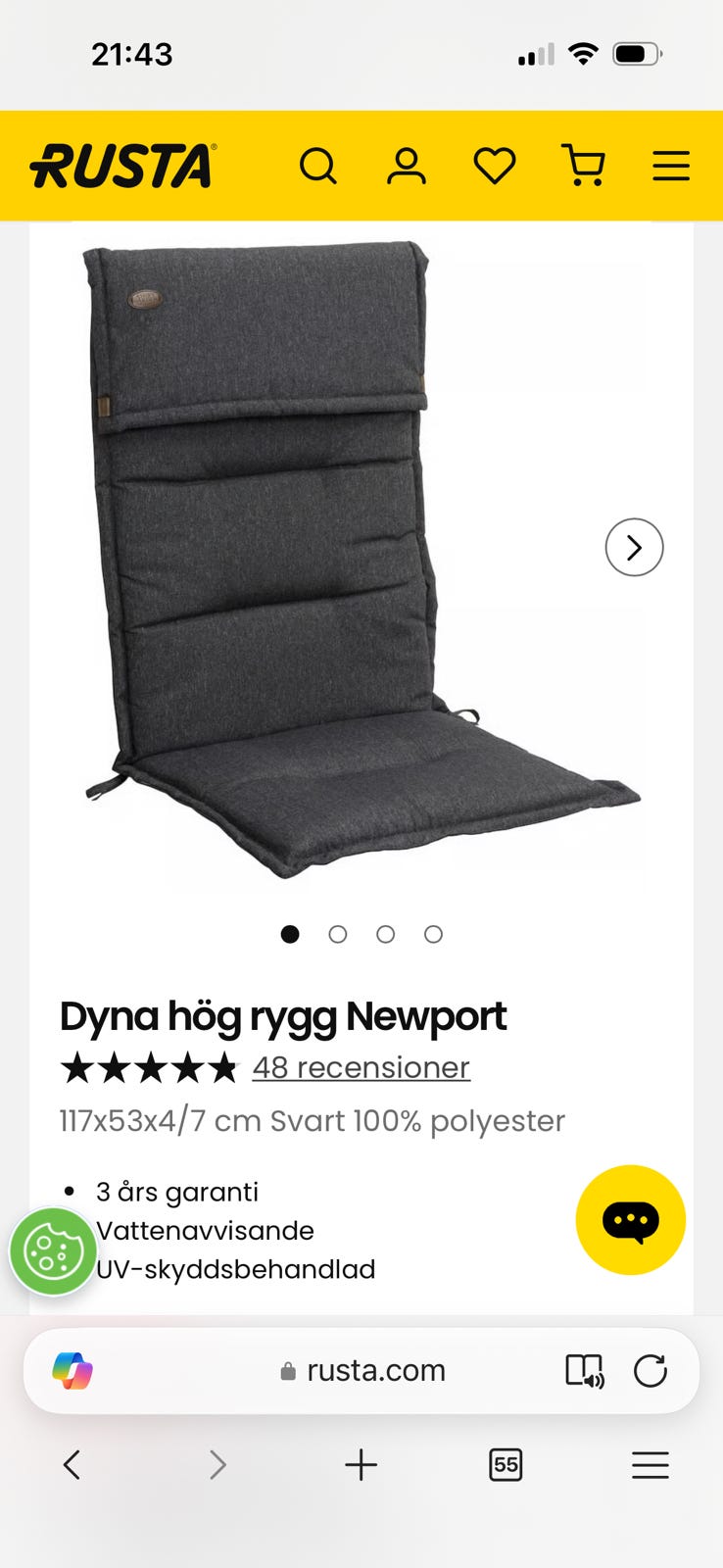Open the browser's bottom menu
723x1568 pixels.
tap(650, 1465)
